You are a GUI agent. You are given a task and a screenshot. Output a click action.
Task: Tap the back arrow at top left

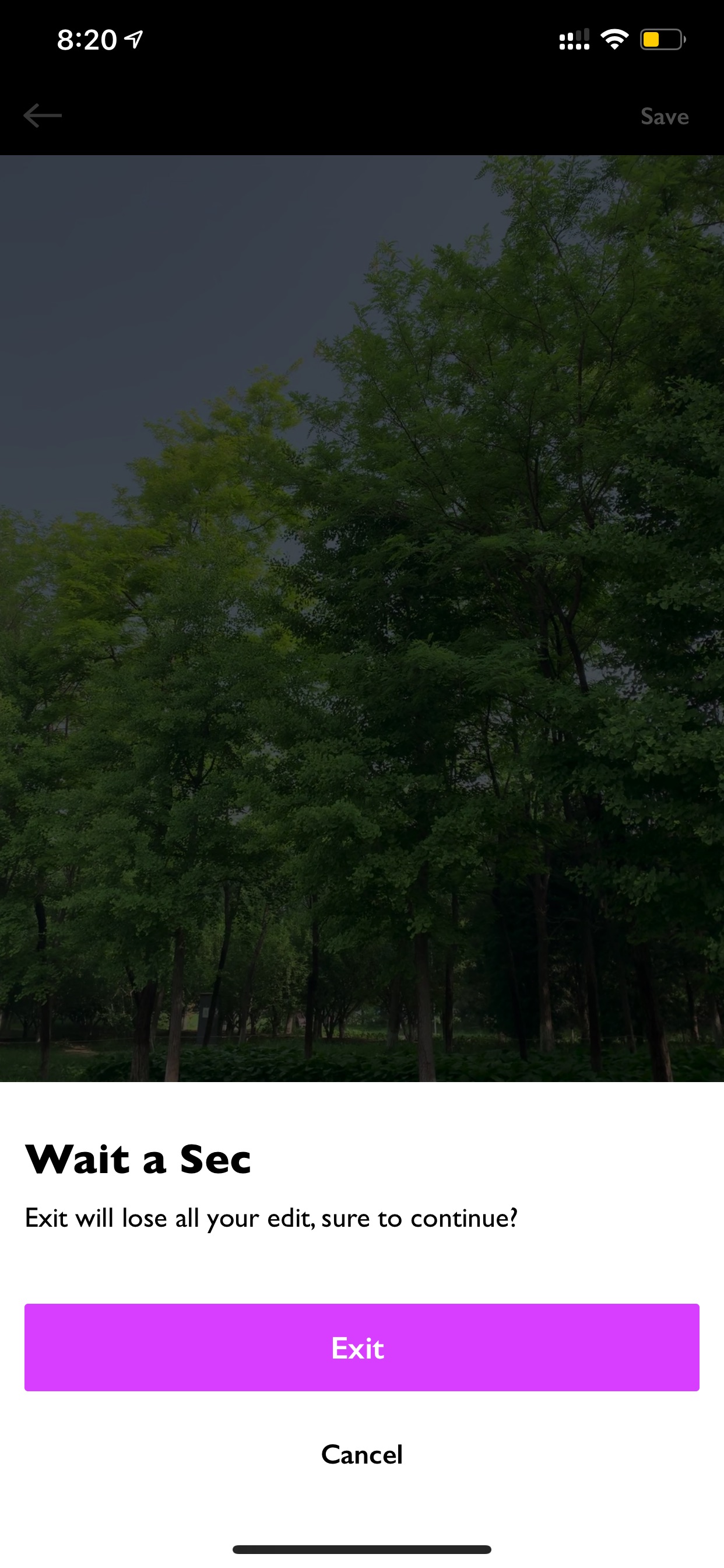click(43, 116)
